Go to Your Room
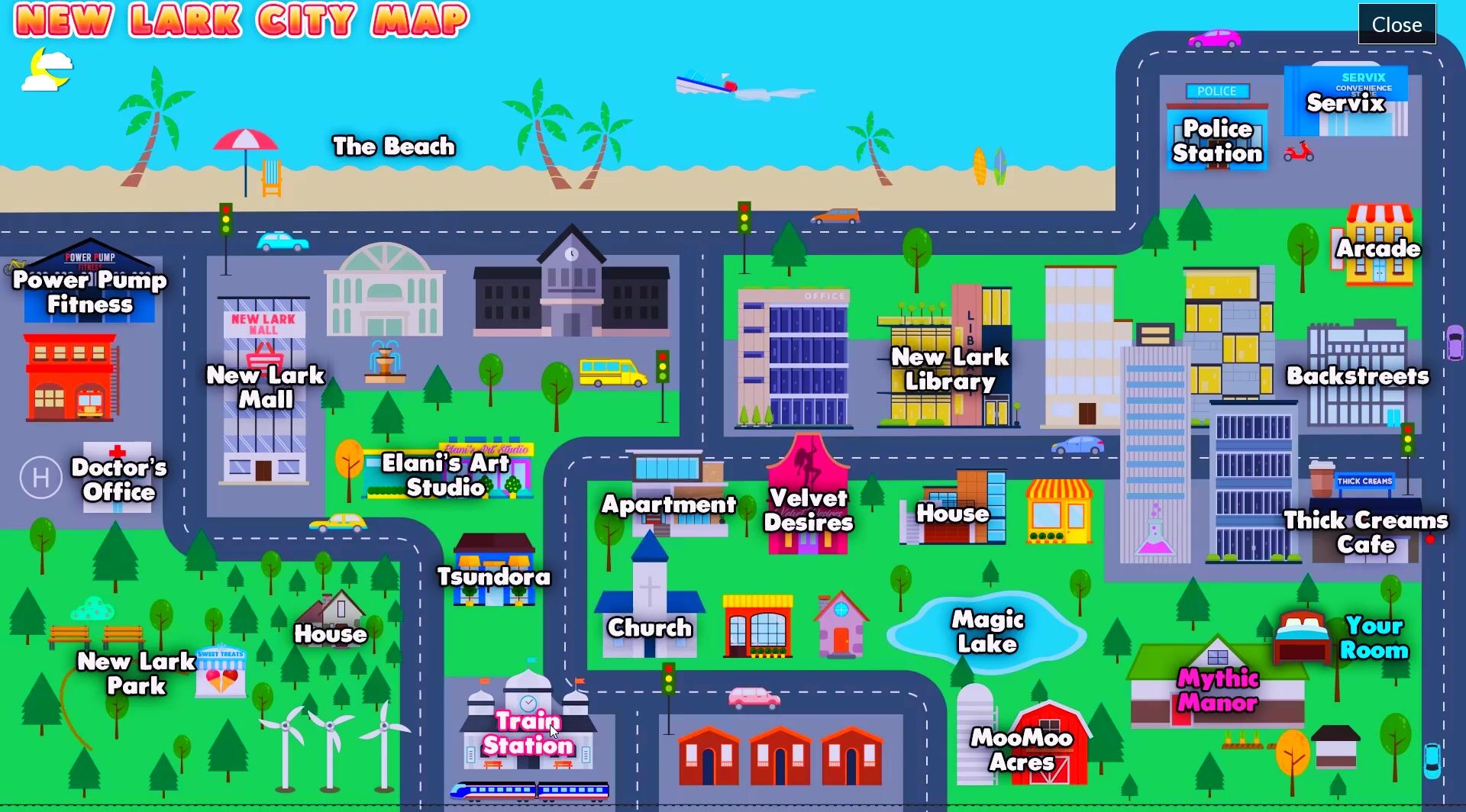Viewport: 1466px width, 812px height. [1373, 637]
